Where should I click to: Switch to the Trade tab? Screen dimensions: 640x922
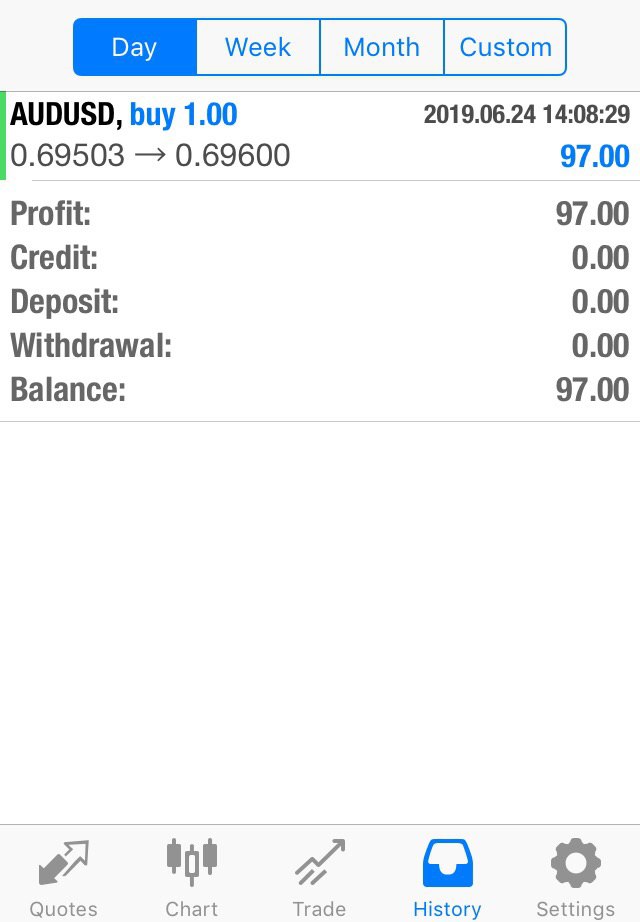[x=319, y=875]
